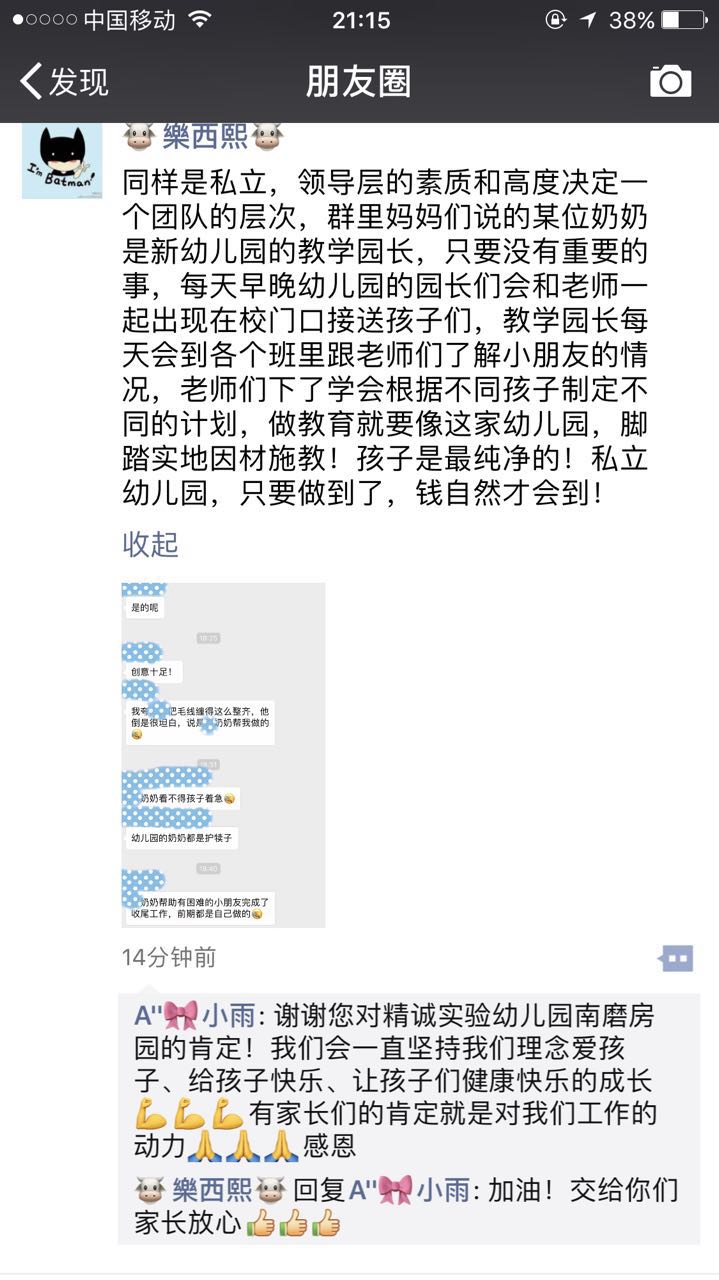Screen dimensions: 719x1280
Task: Open commenter A"小雨's profile name
Action: coord(195,1016)
